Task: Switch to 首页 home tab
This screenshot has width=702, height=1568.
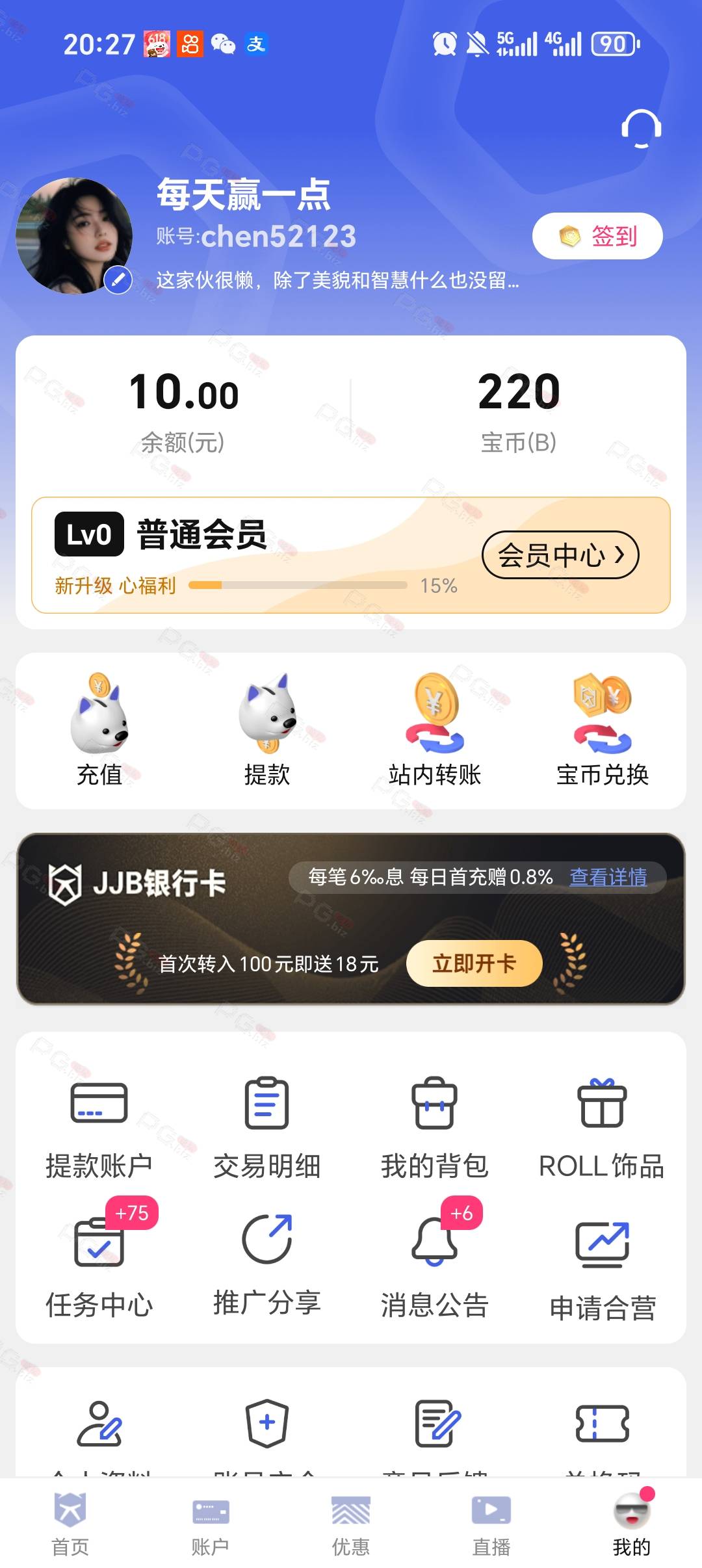Action: [x=70, y=1524]
